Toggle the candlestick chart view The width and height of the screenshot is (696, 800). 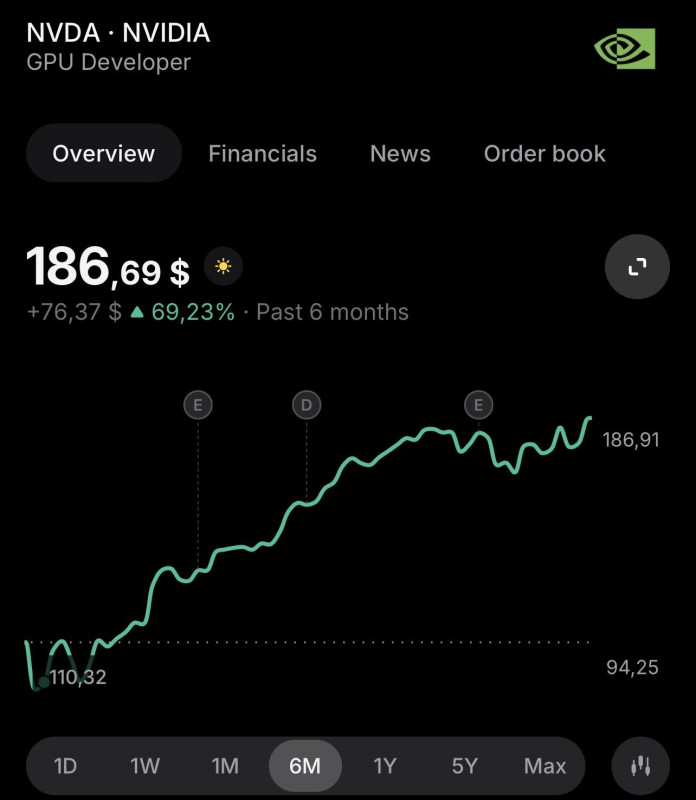[x=640, y=766]
